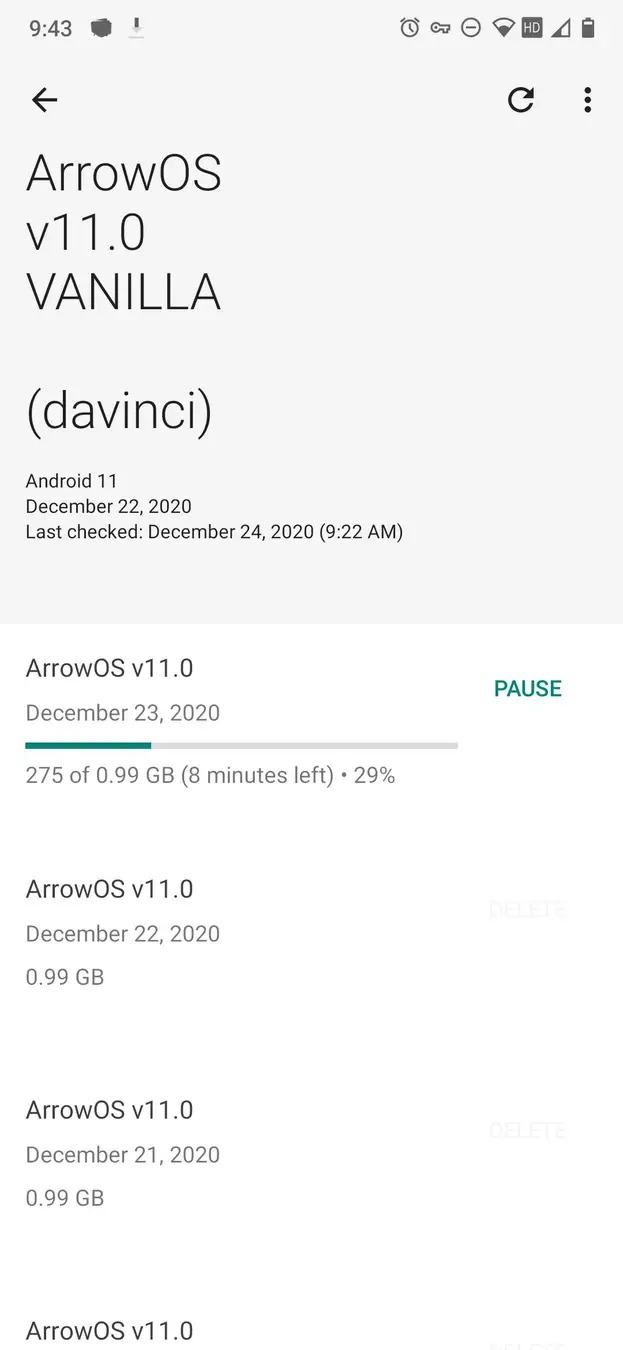The width and height of the screenshot is (623, 1350).
Task: Pause the December 23 update download
Action: 528,689
